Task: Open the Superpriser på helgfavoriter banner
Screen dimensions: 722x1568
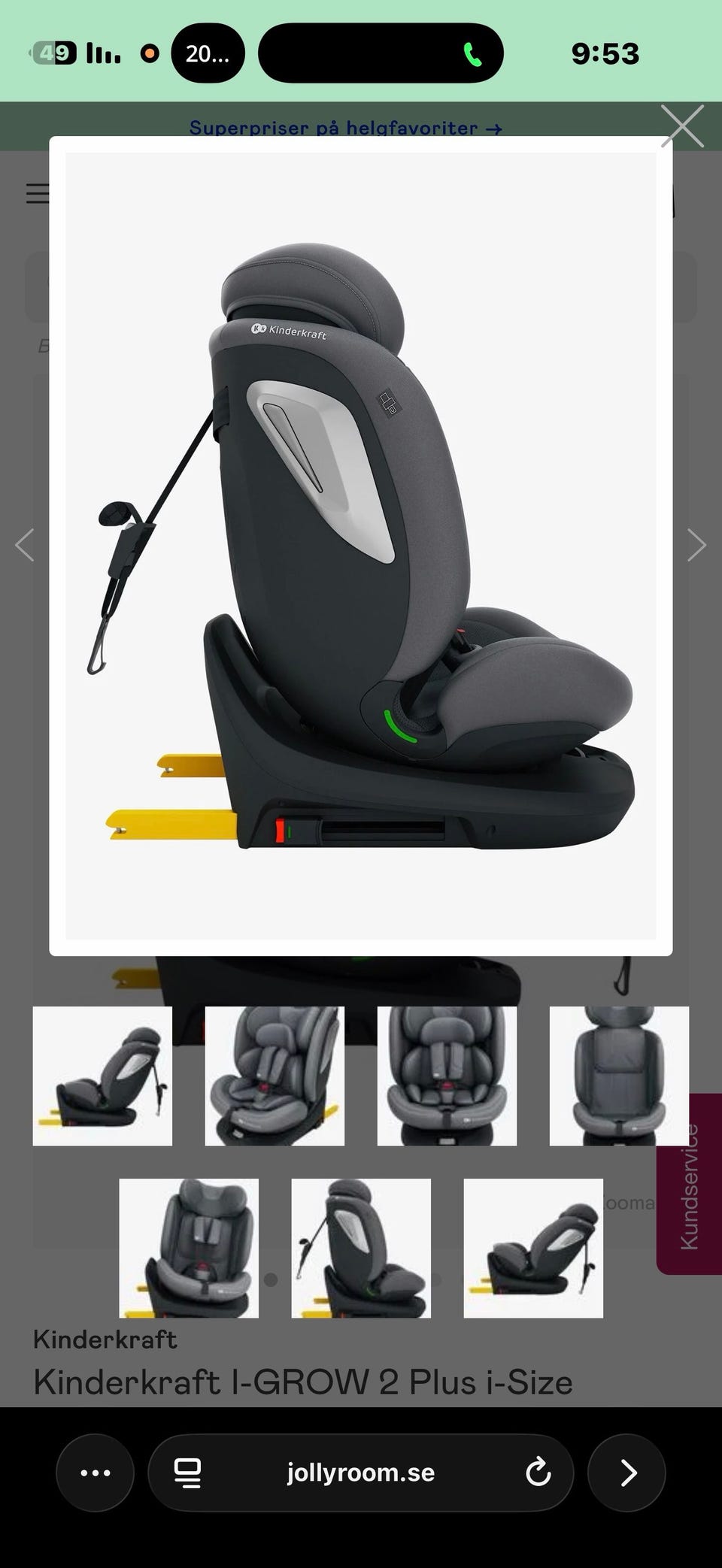Action: pos(345,128)
